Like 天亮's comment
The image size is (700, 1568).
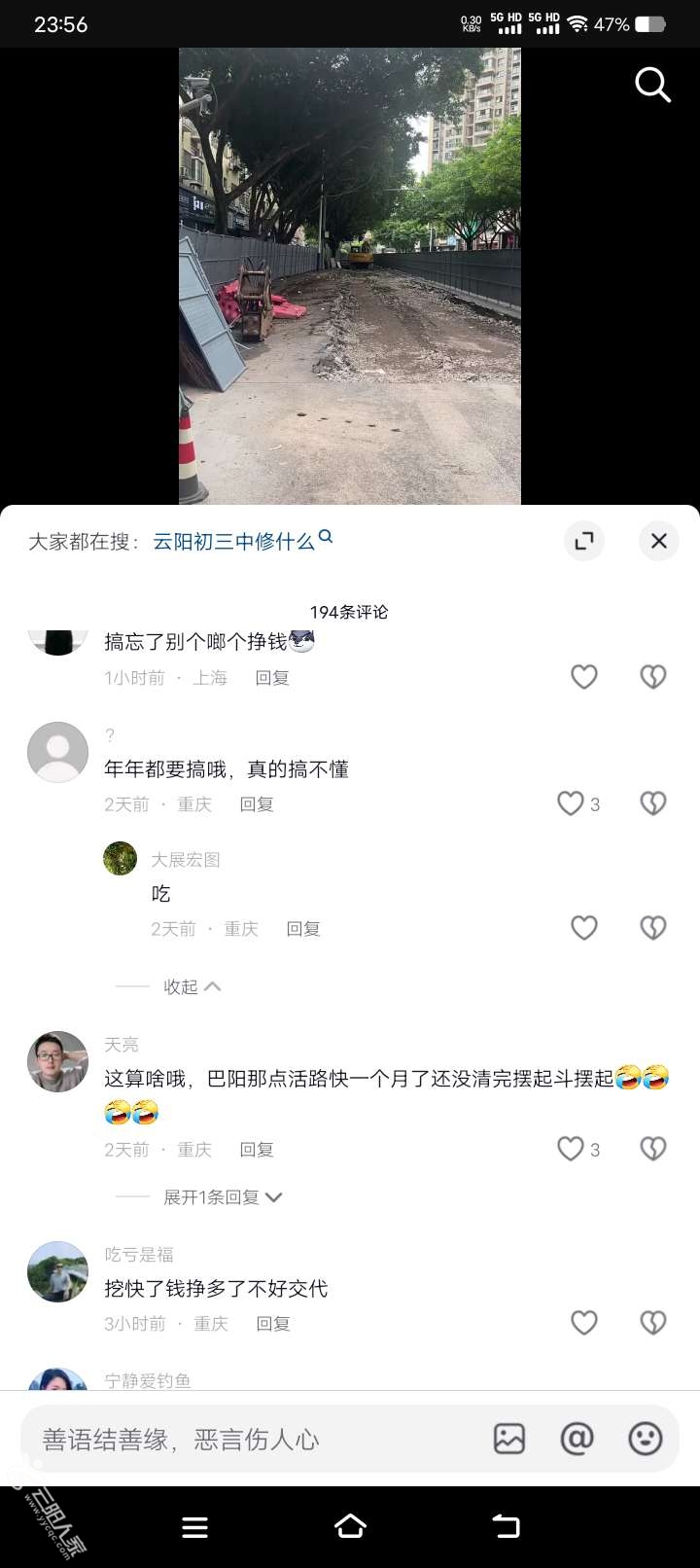tap(571, 1149)
